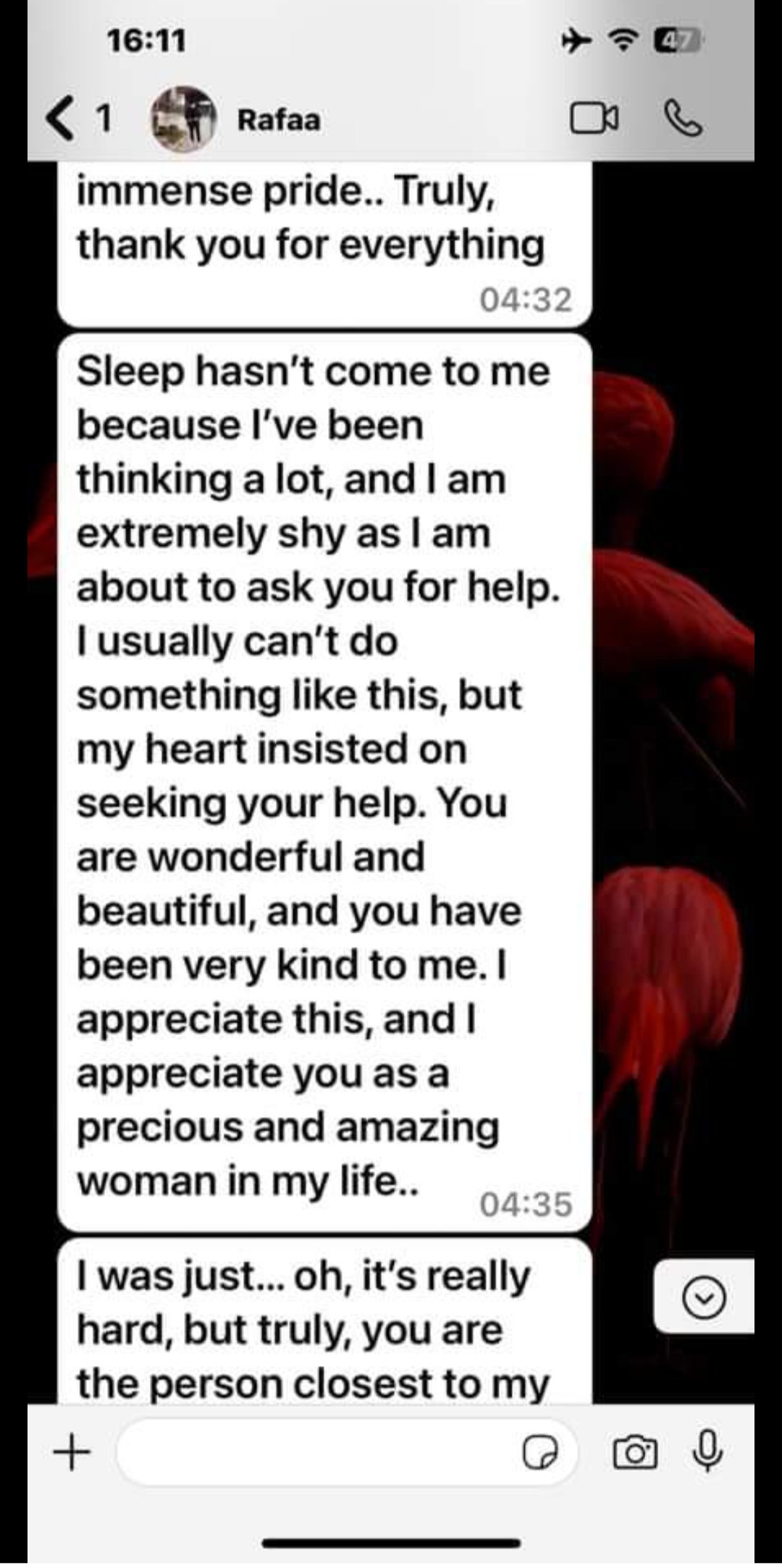Open the camera to send a photo
The width and height of the screenshot is (782, 1568).
[635, 1452]
